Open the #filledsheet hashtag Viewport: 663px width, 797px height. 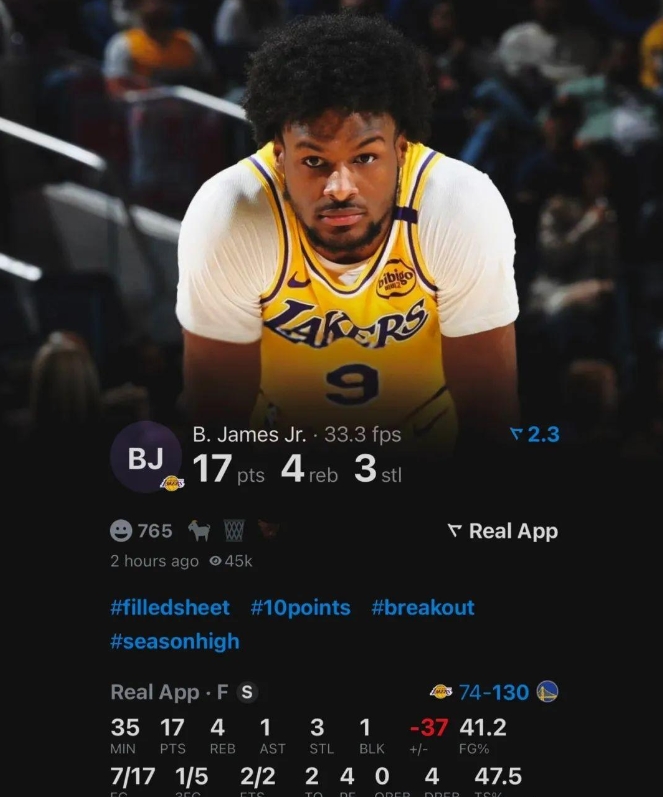170,607
